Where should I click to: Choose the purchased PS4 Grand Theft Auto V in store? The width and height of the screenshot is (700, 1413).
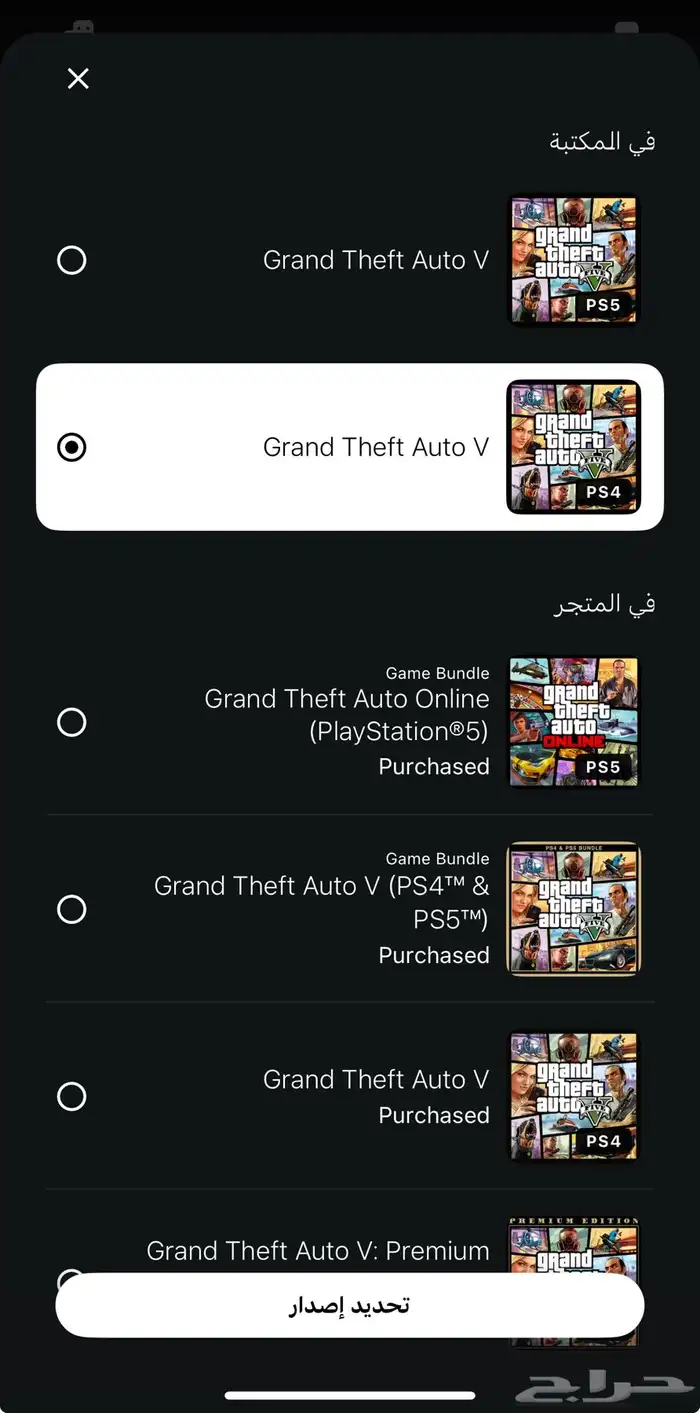point(72,1096)
